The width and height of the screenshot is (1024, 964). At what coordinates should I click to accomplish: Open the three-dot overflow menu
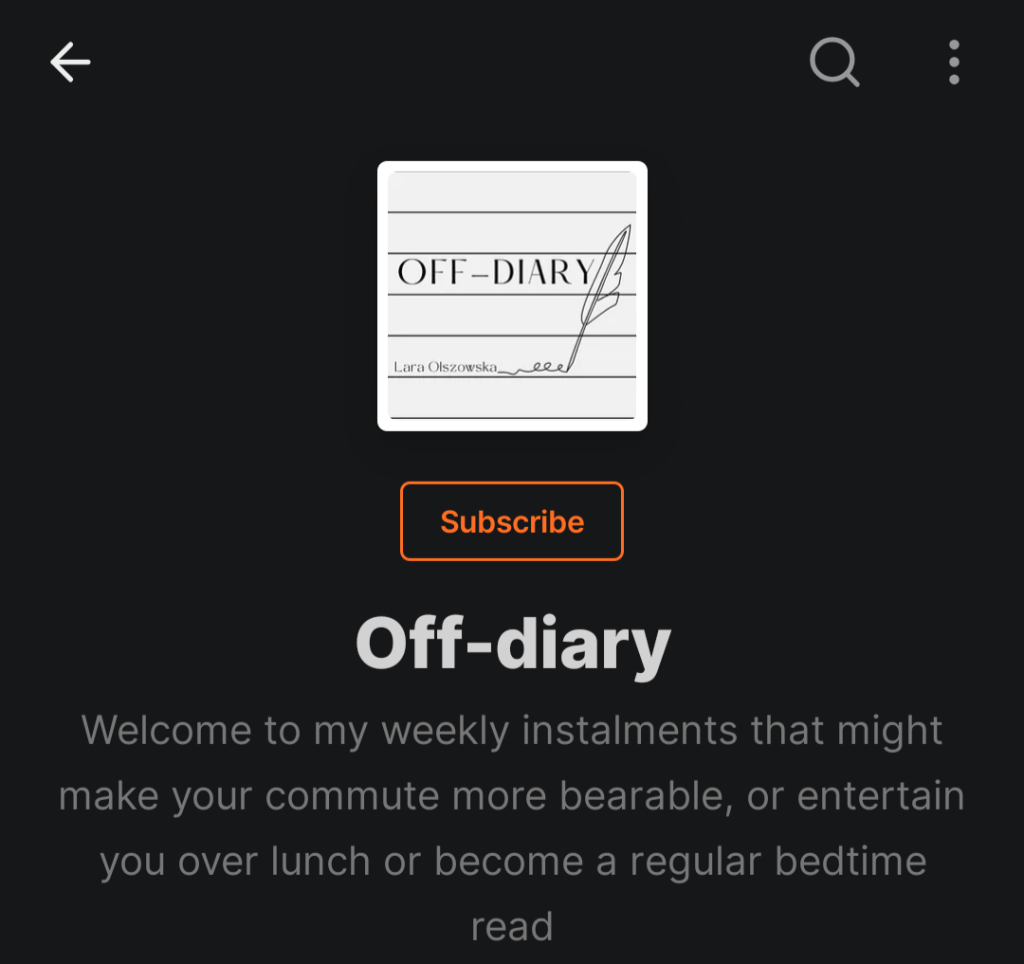[954, 63]
